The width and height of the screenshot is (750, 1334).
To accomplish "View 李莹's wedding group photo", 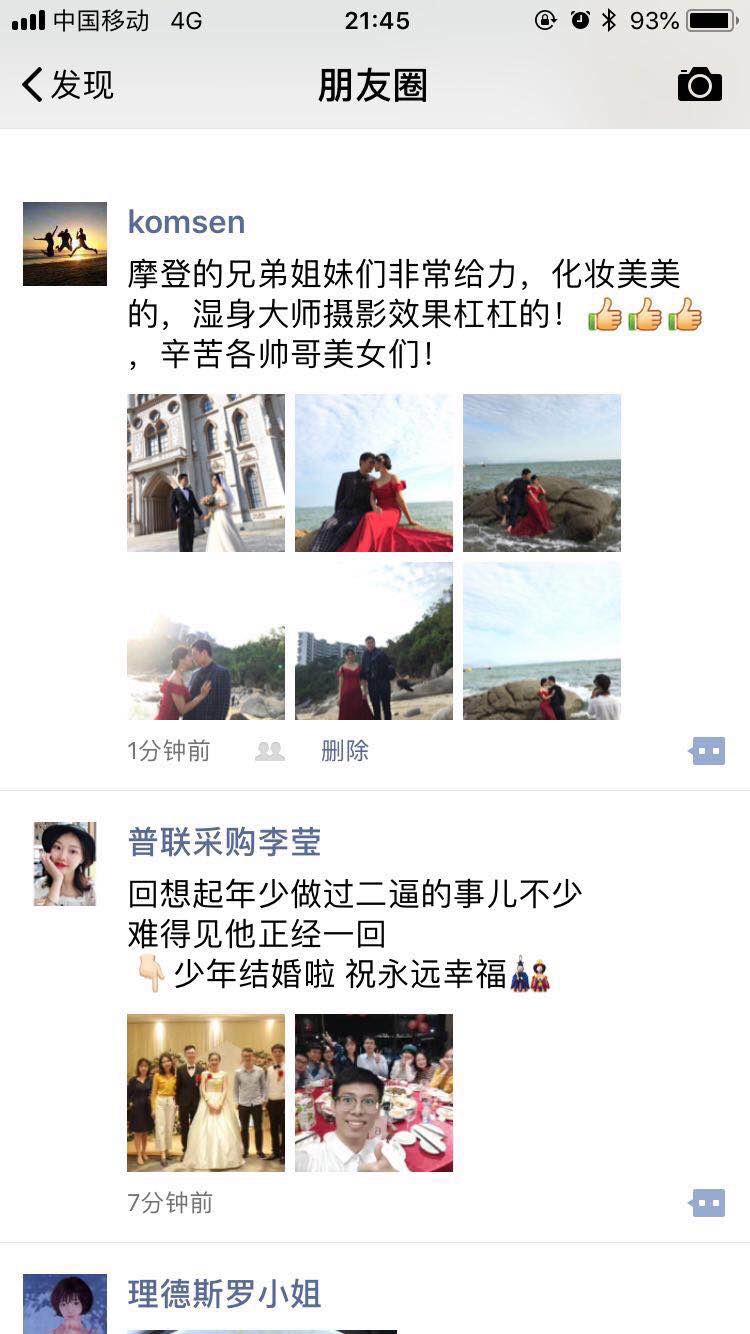I will [x=206, y=1093].
